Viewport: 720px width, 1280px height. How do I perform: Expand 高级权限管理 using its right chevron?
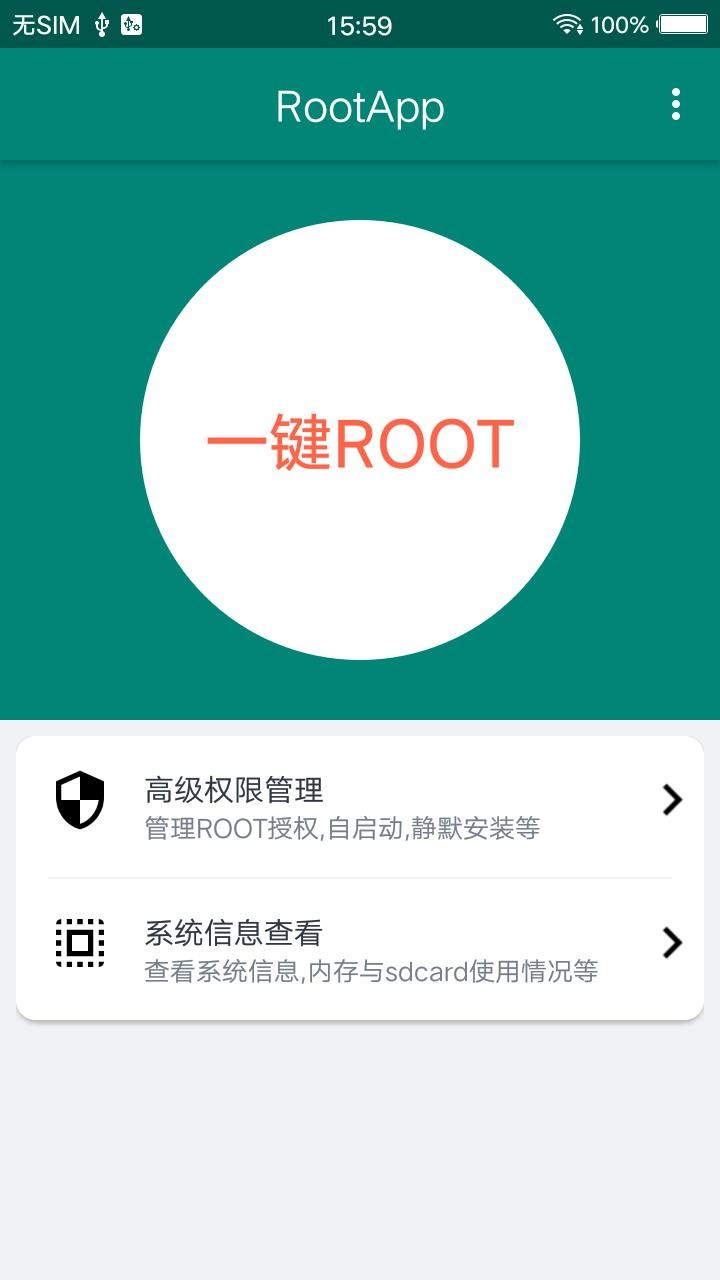coord(672,798)
